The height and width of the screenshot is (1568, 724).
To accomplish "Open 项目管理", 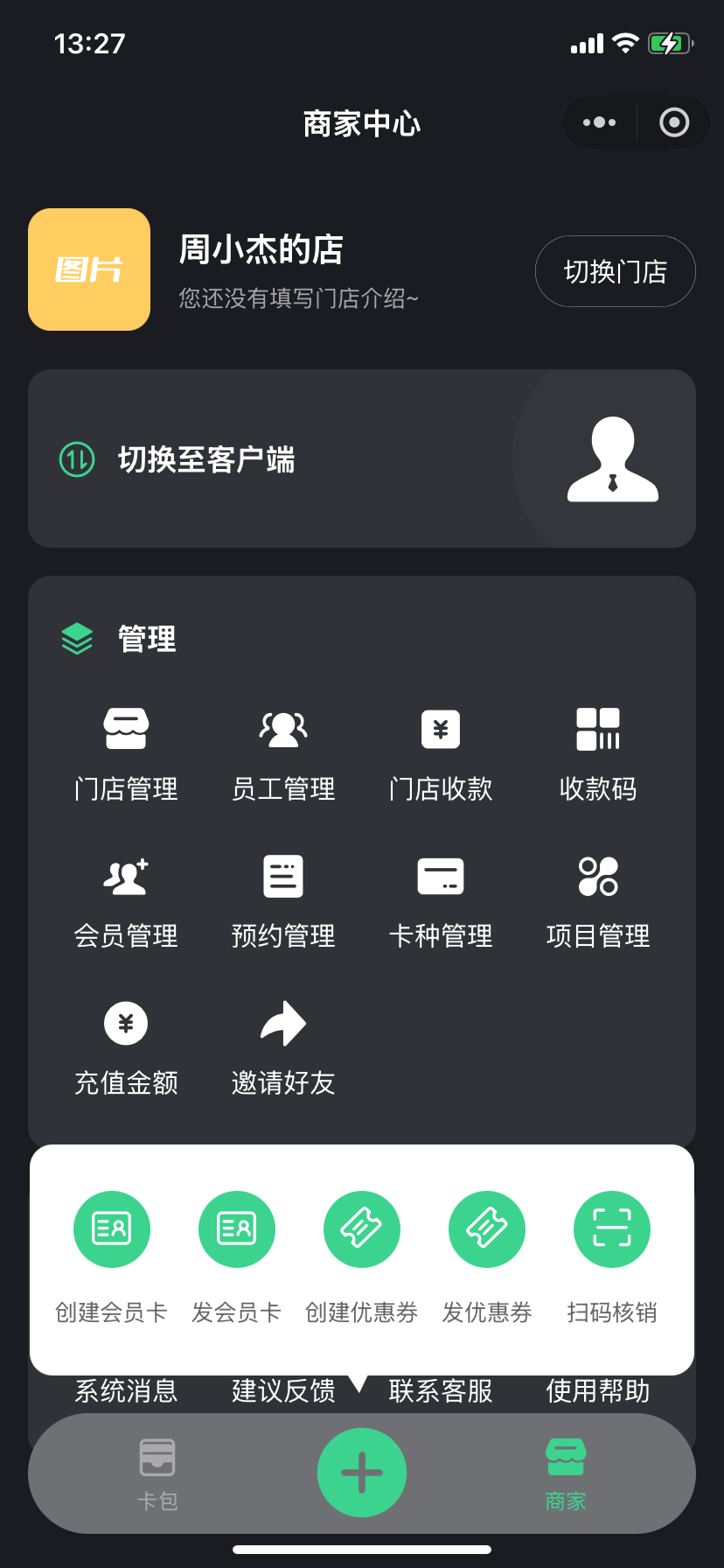I will coord(598,901).
